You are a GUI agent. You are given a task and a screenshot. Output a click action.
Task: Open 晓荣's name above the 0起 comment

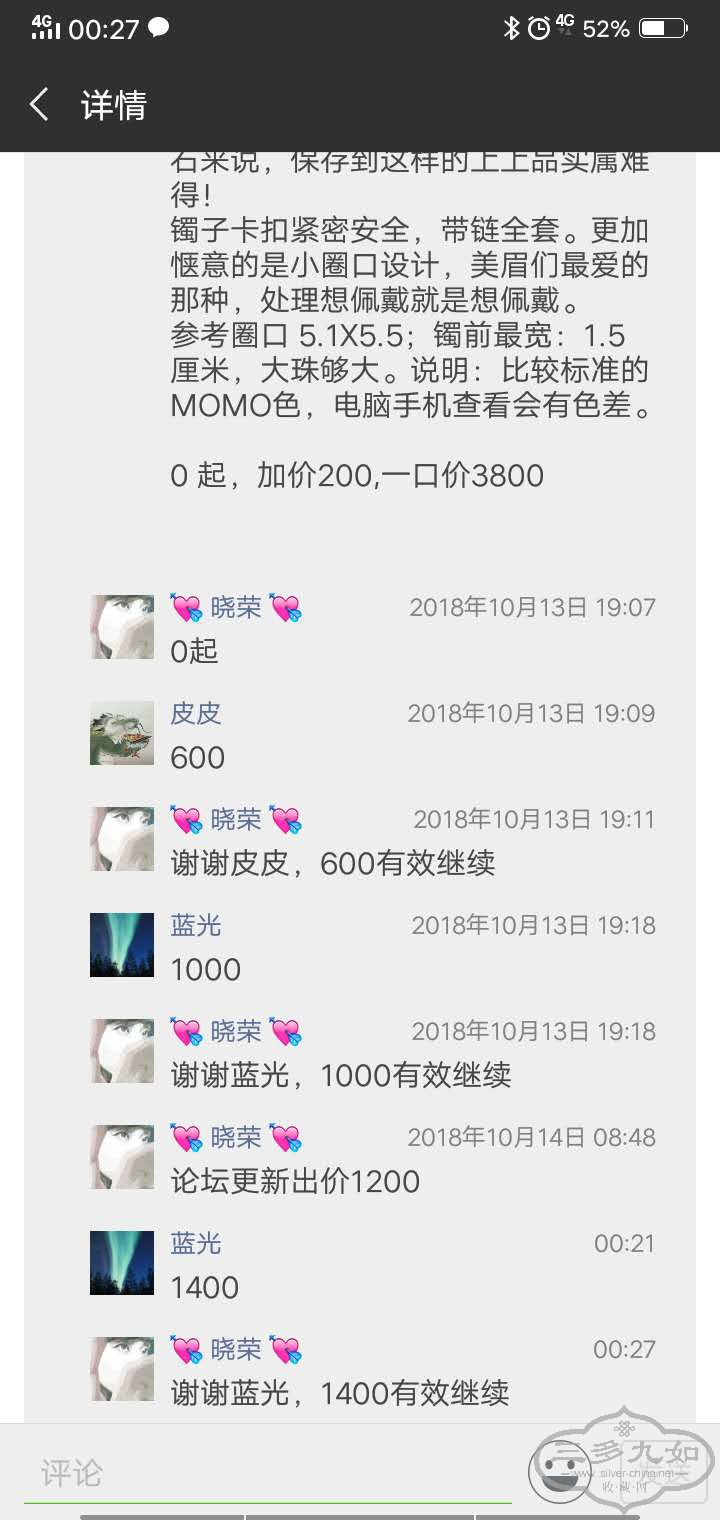click(x=236, y=608)
